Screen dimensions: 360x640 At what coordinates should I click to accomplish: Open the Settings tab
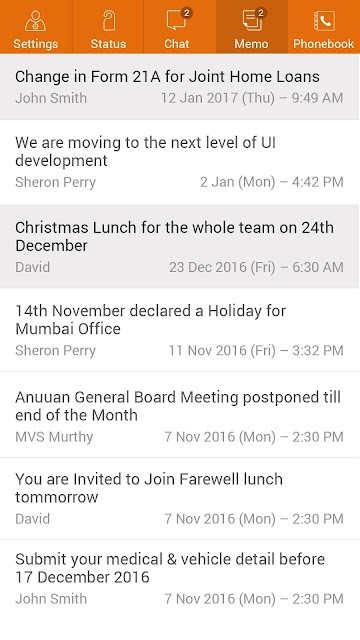tap(36, 27)
